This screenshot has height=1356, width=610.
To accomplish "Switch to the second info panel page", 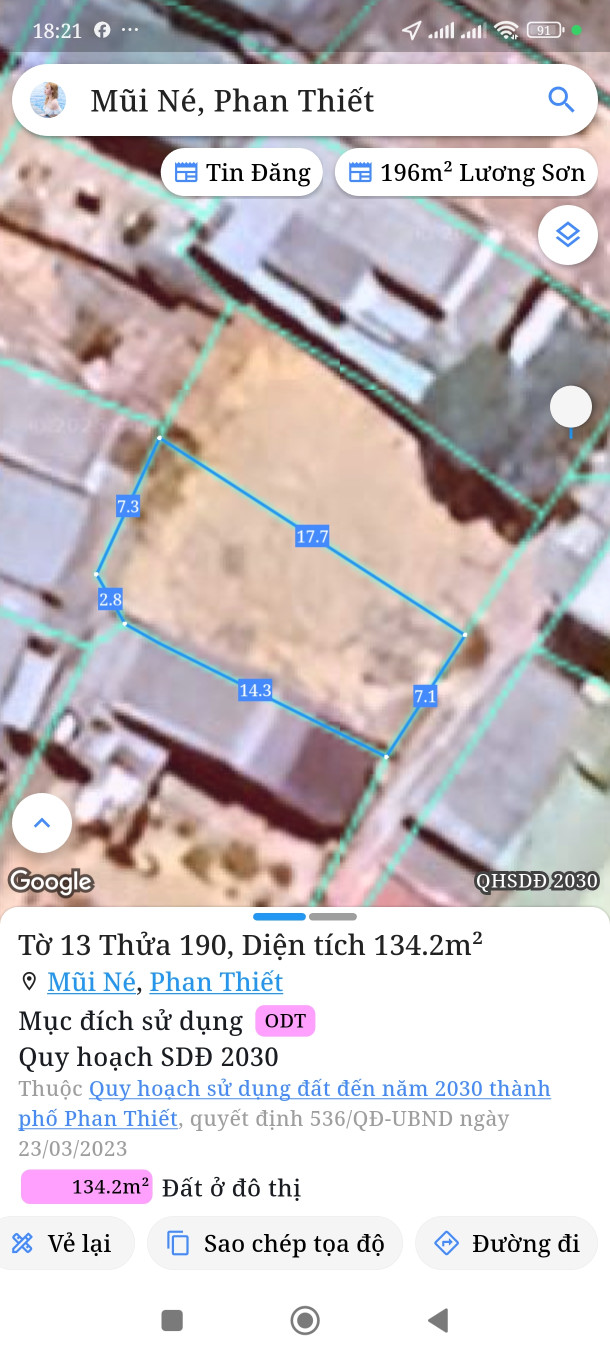I will pyautogui.click(x=333, y=916).
